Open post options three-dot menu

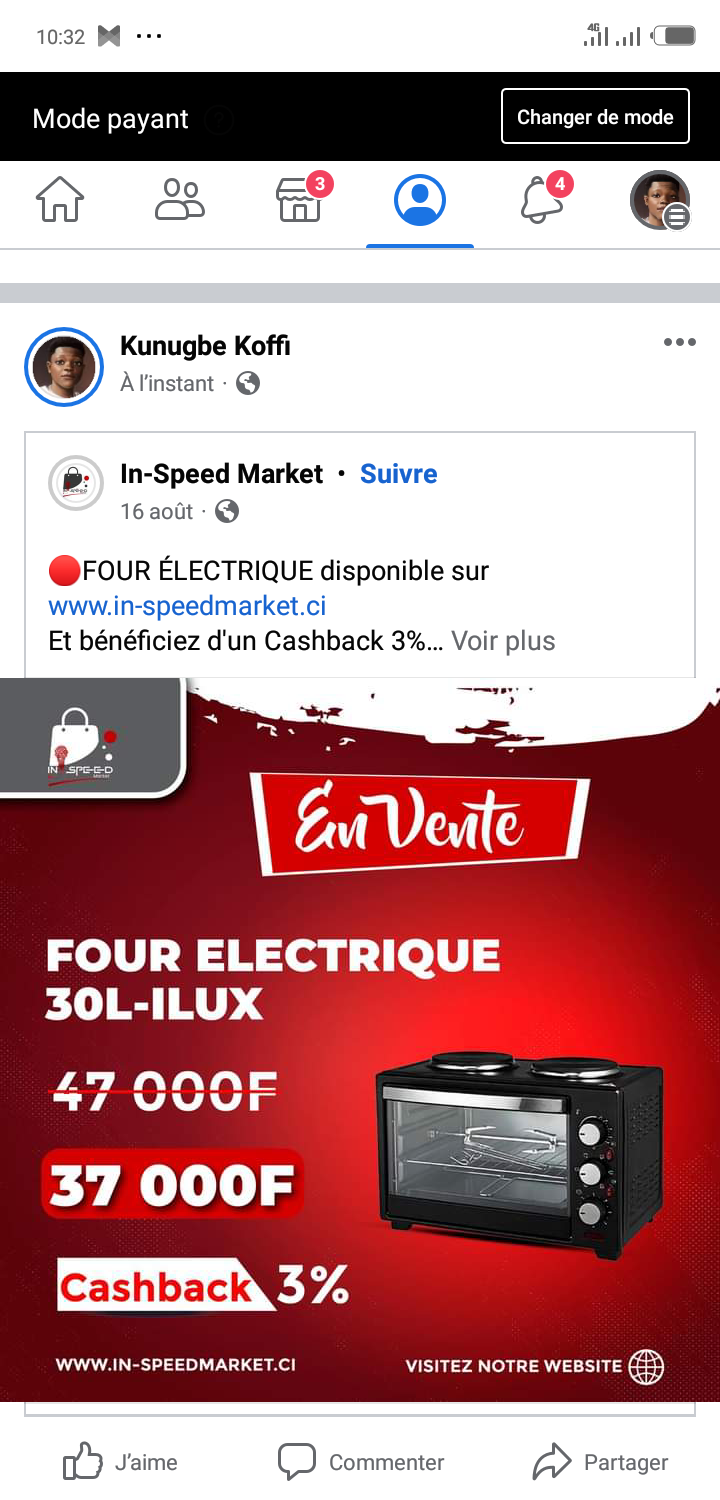679,343
